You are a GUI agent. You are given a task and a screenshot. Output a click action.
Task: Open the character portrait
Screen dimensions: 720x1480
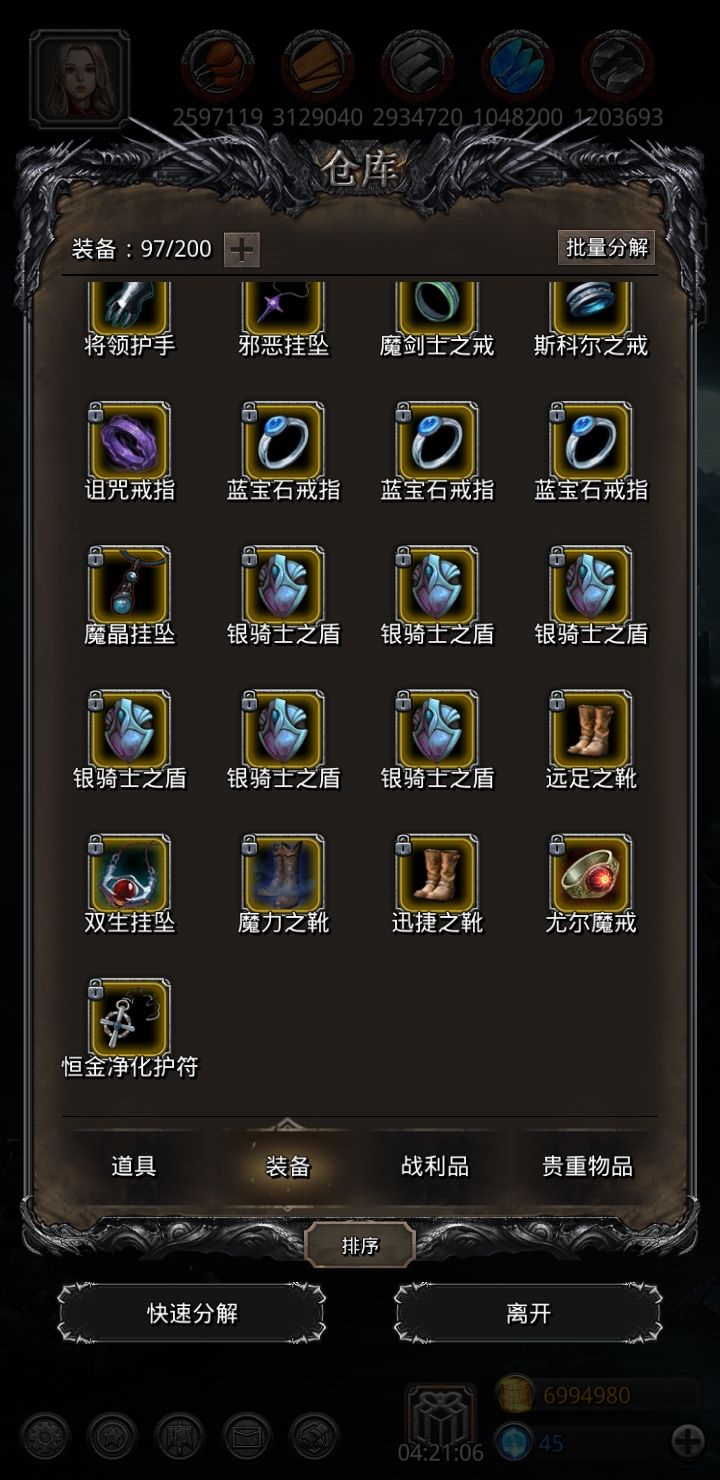[80, 80]
